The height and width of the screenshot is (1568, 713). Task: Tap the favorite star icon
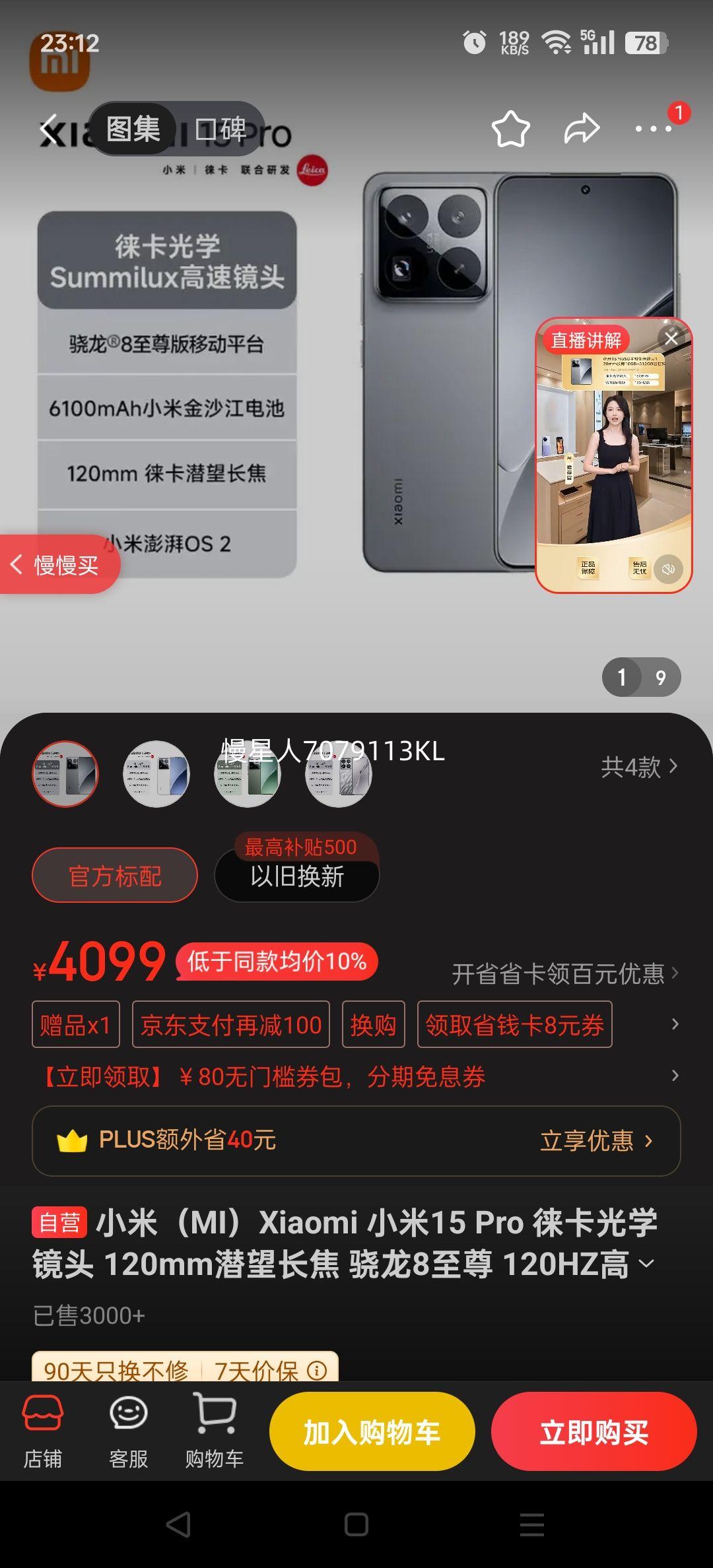514,129
